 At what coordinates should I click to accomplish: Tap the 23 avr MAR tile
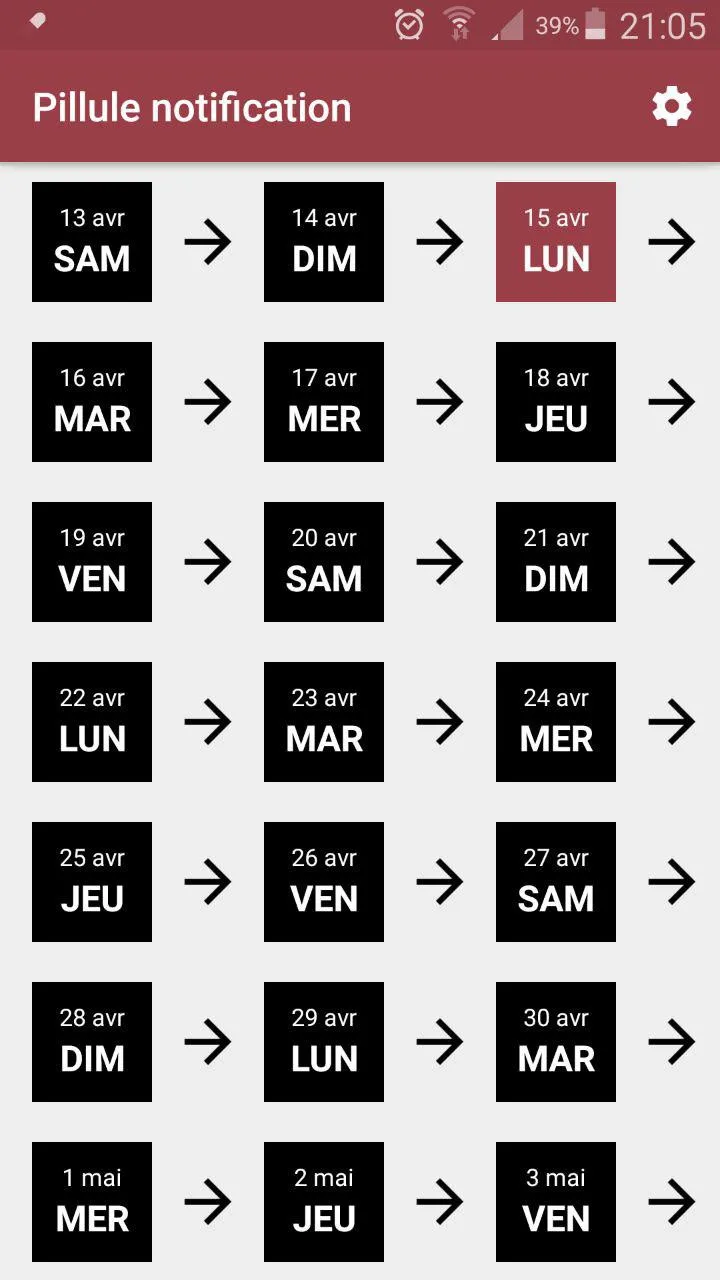324,722
